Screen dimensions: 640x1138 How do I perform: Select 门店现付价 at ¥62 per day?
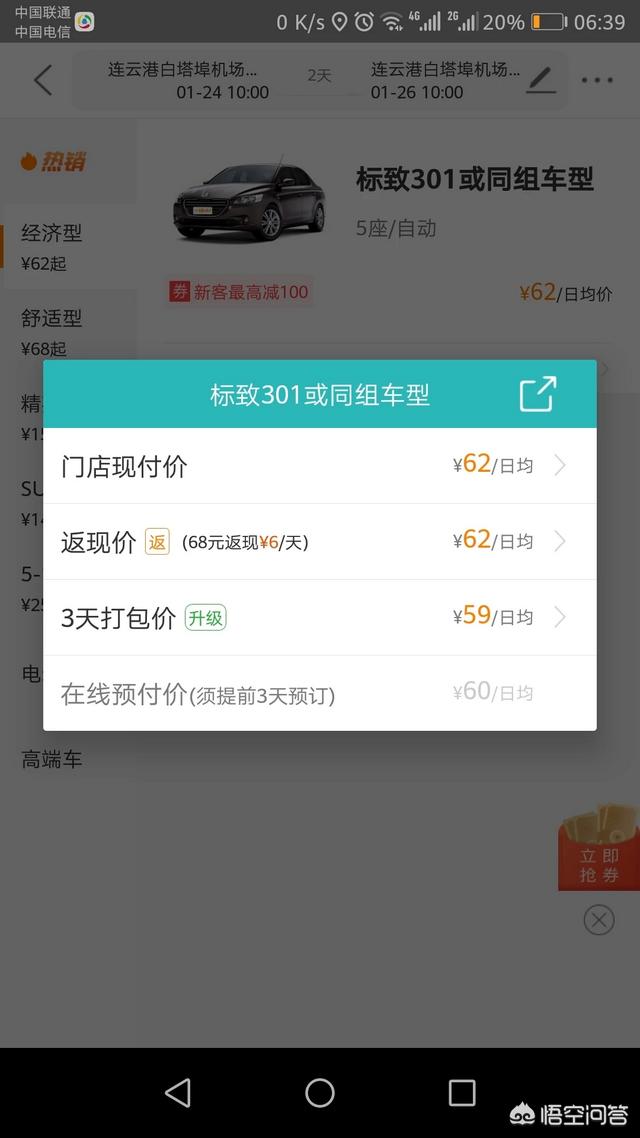320,466
